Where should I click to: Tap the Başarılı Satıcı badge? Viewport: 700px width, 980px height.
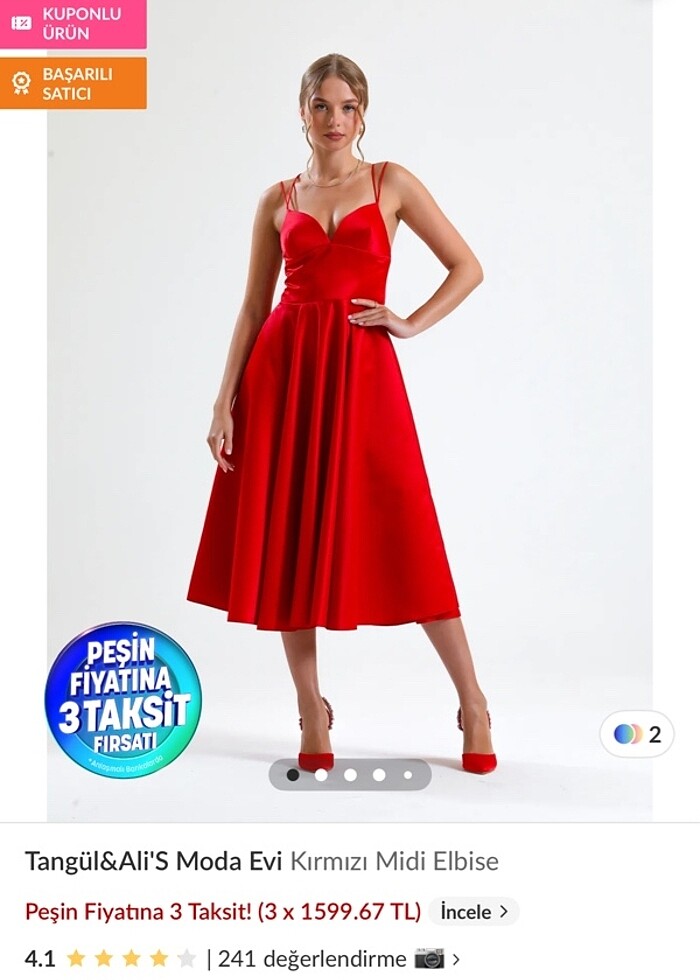pos(73,83)
